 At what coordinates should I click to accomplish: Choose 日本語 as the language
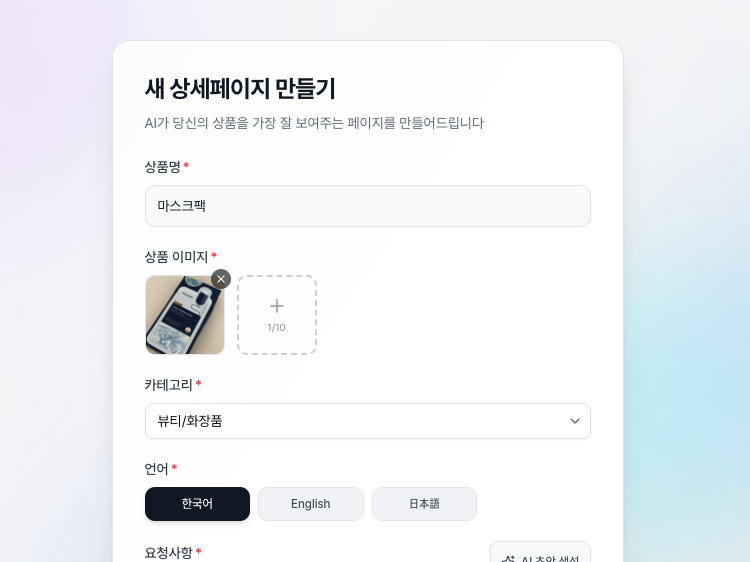click(424, 504)
